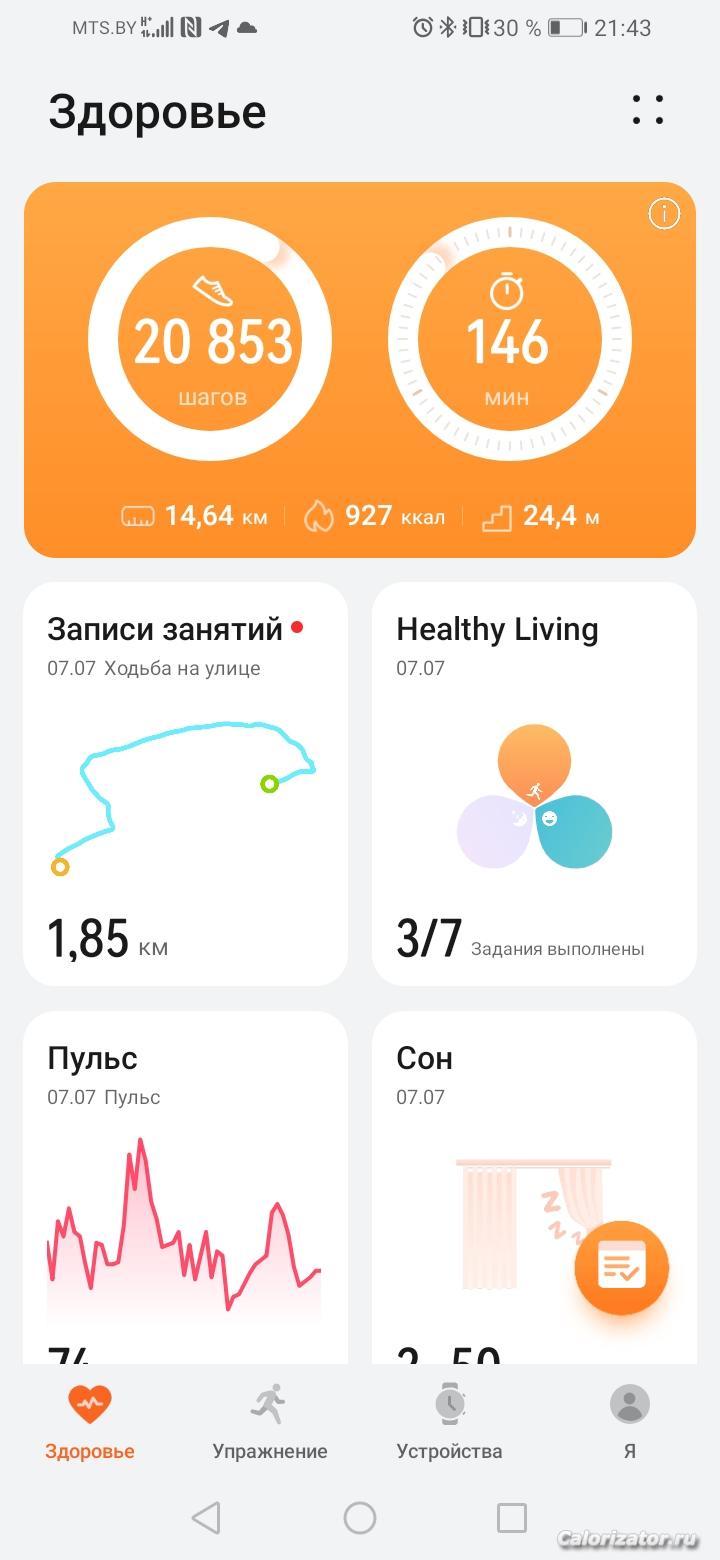Open the Сон sleep card
The image size is (720, 1560).
tap(480, 1190)
